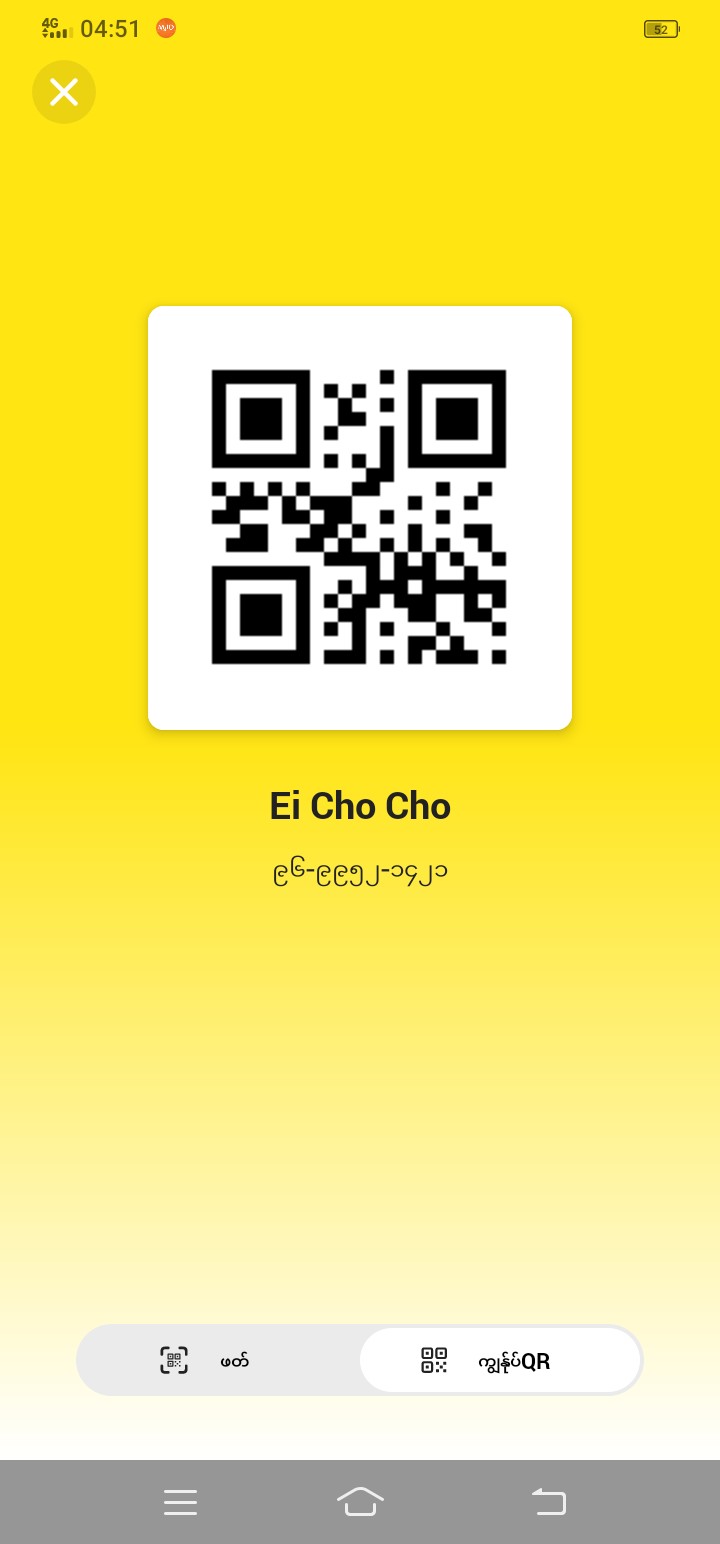Select the ကျွန်ုပ်QR tab
720x1544 pixels.
point(500,1360)
